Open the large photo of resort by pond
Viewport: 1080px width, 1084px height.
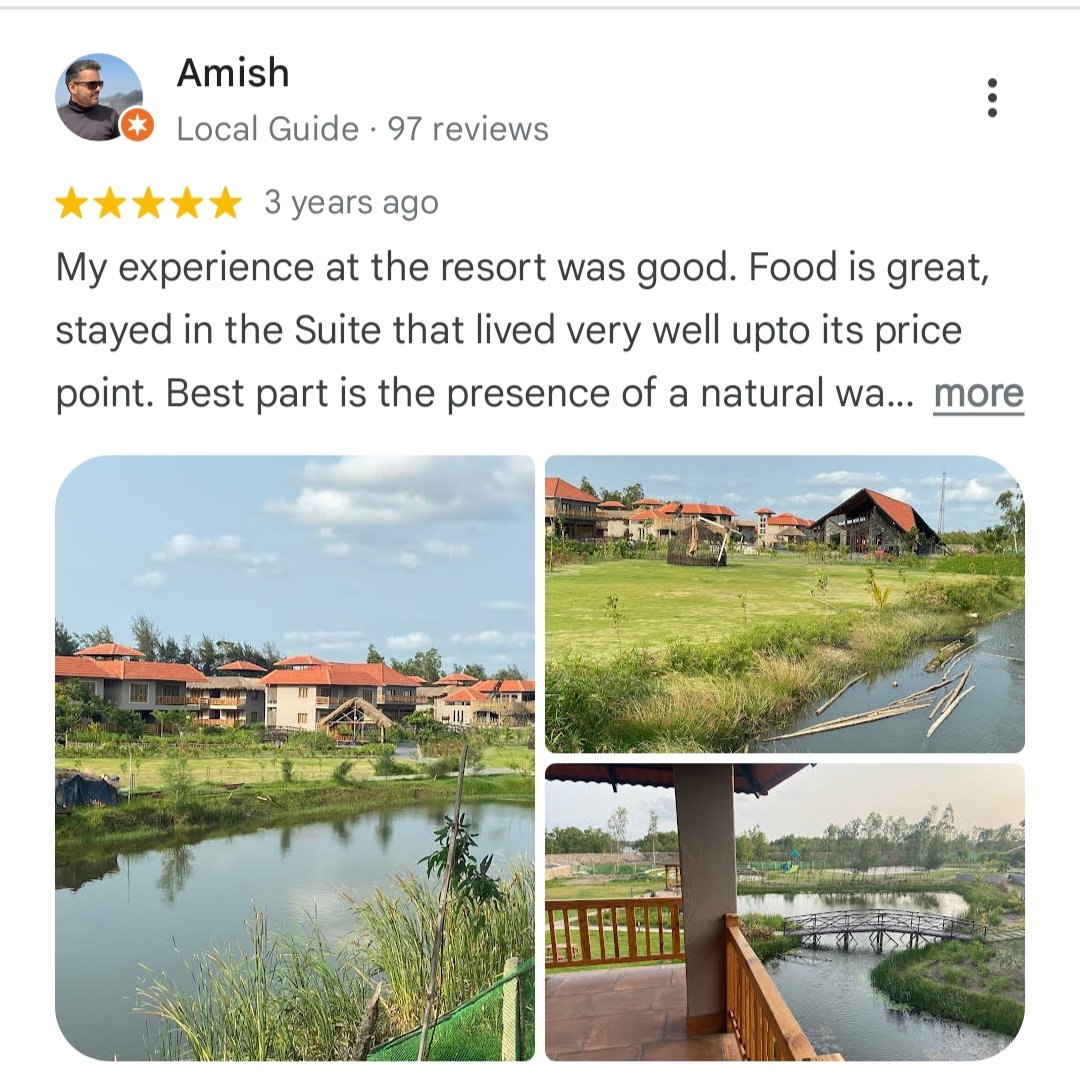[x=295, y=757]
